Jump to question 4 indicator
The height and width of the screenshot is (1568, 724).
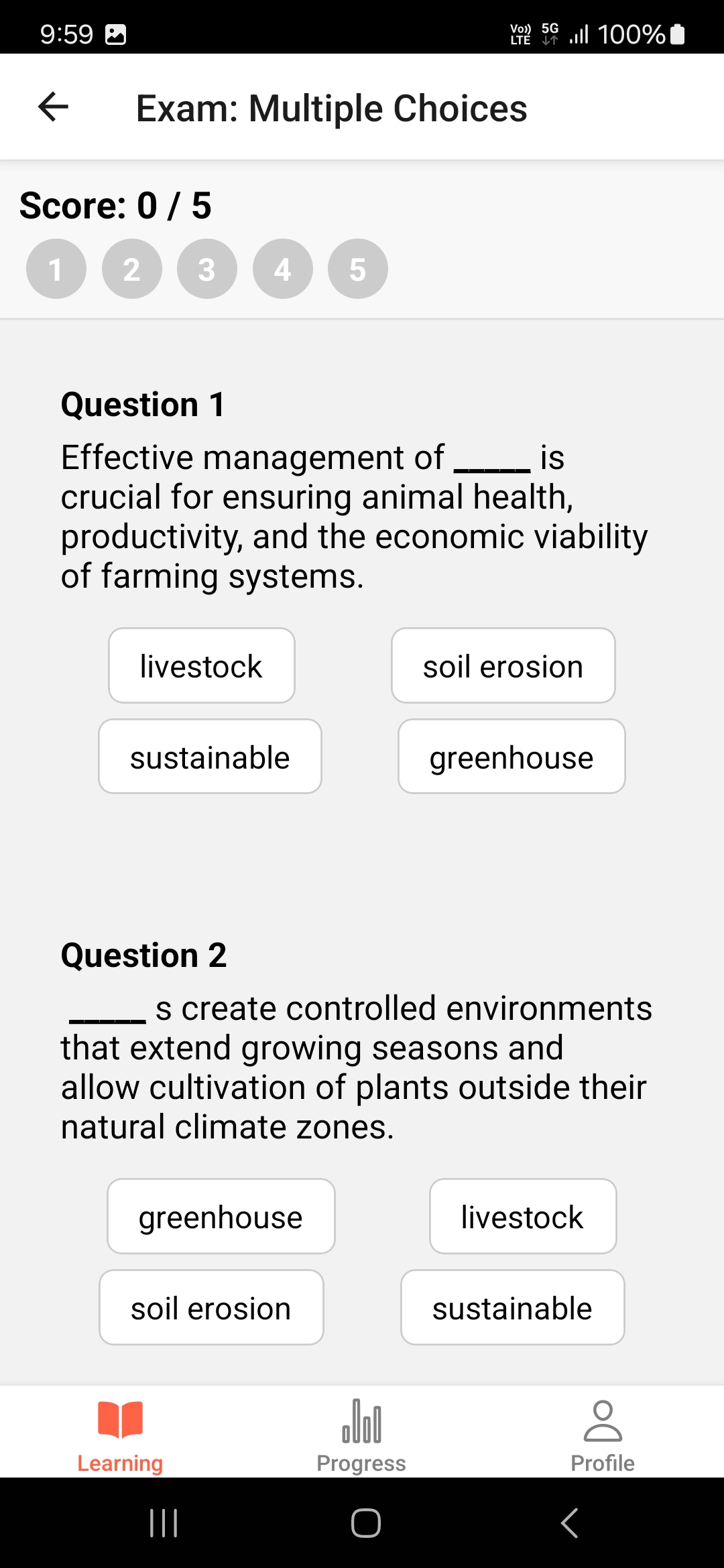click(283, 269)
